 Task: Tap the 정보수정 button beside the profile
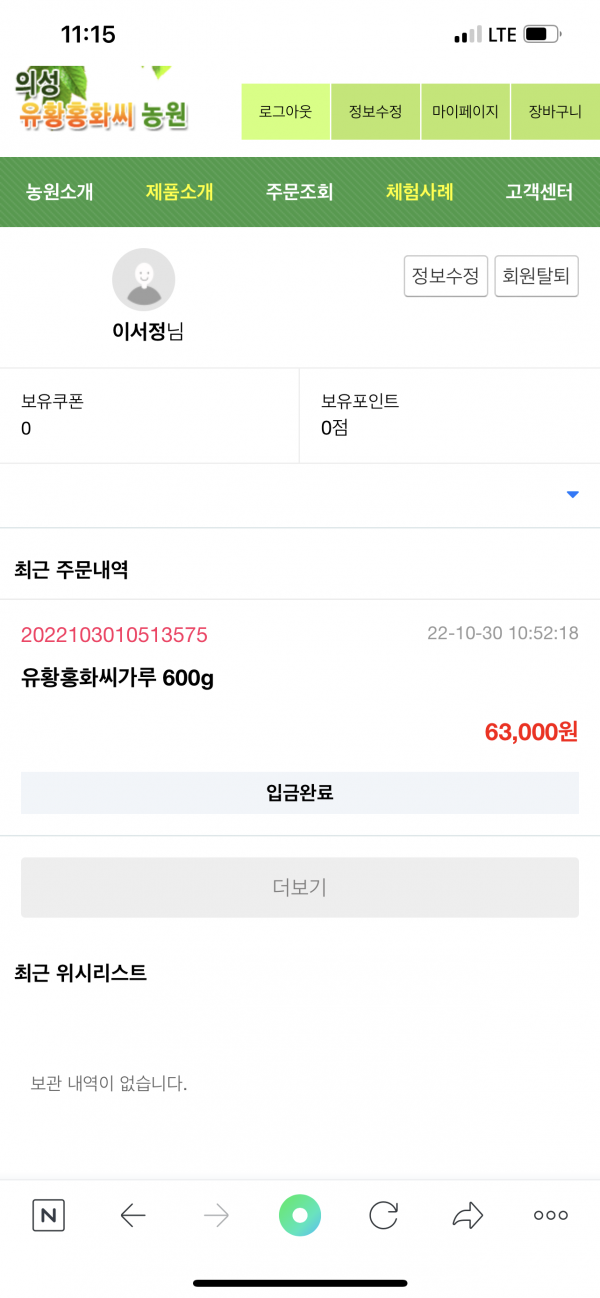[446, 276]
